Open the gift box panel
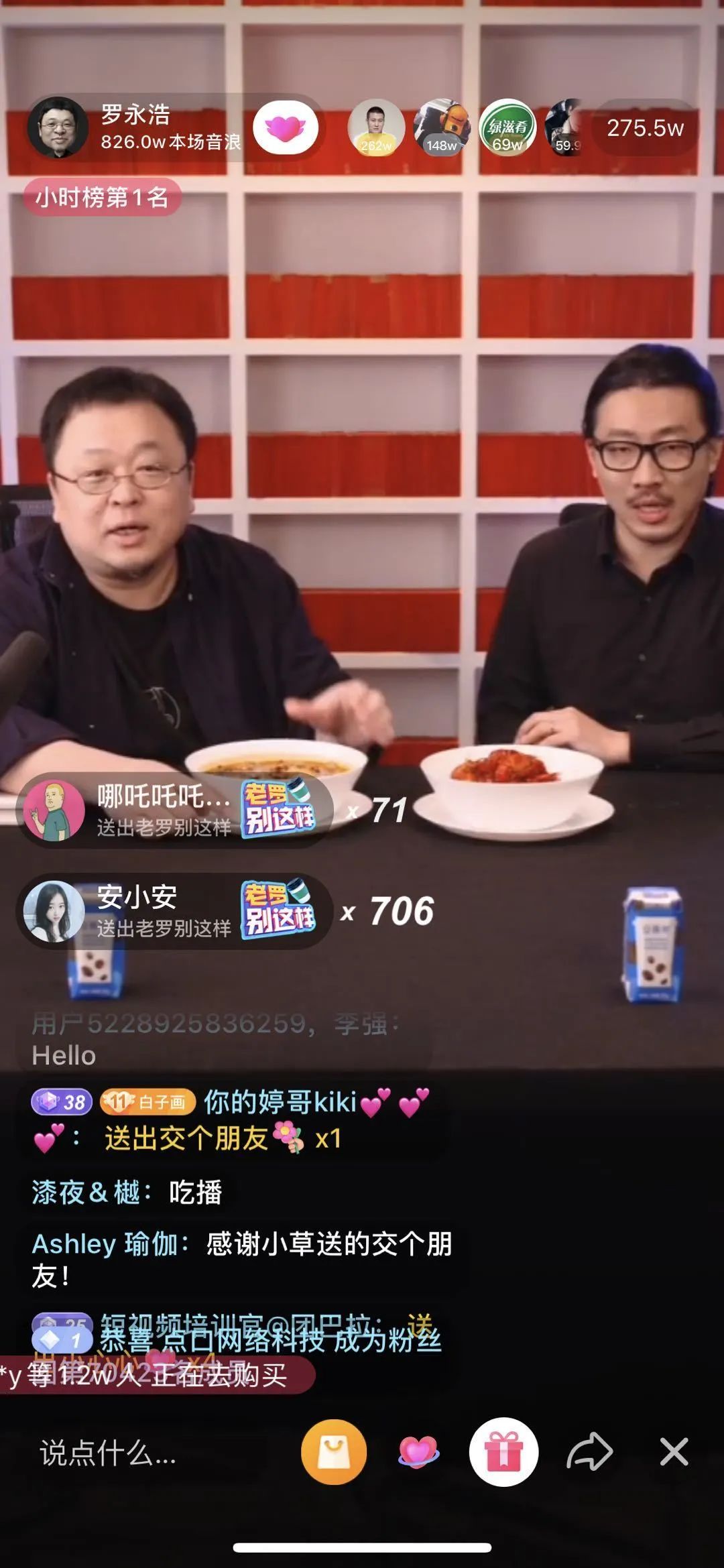 click(503, 1451)
